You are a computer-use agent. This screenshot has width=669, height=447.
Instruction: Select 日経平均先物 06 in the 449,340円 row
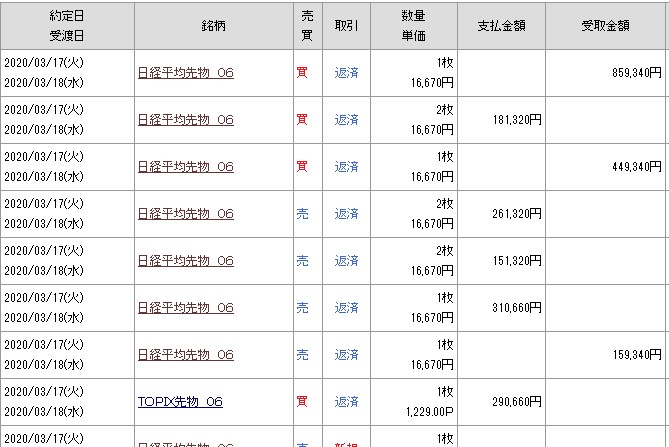click(185, 167)
